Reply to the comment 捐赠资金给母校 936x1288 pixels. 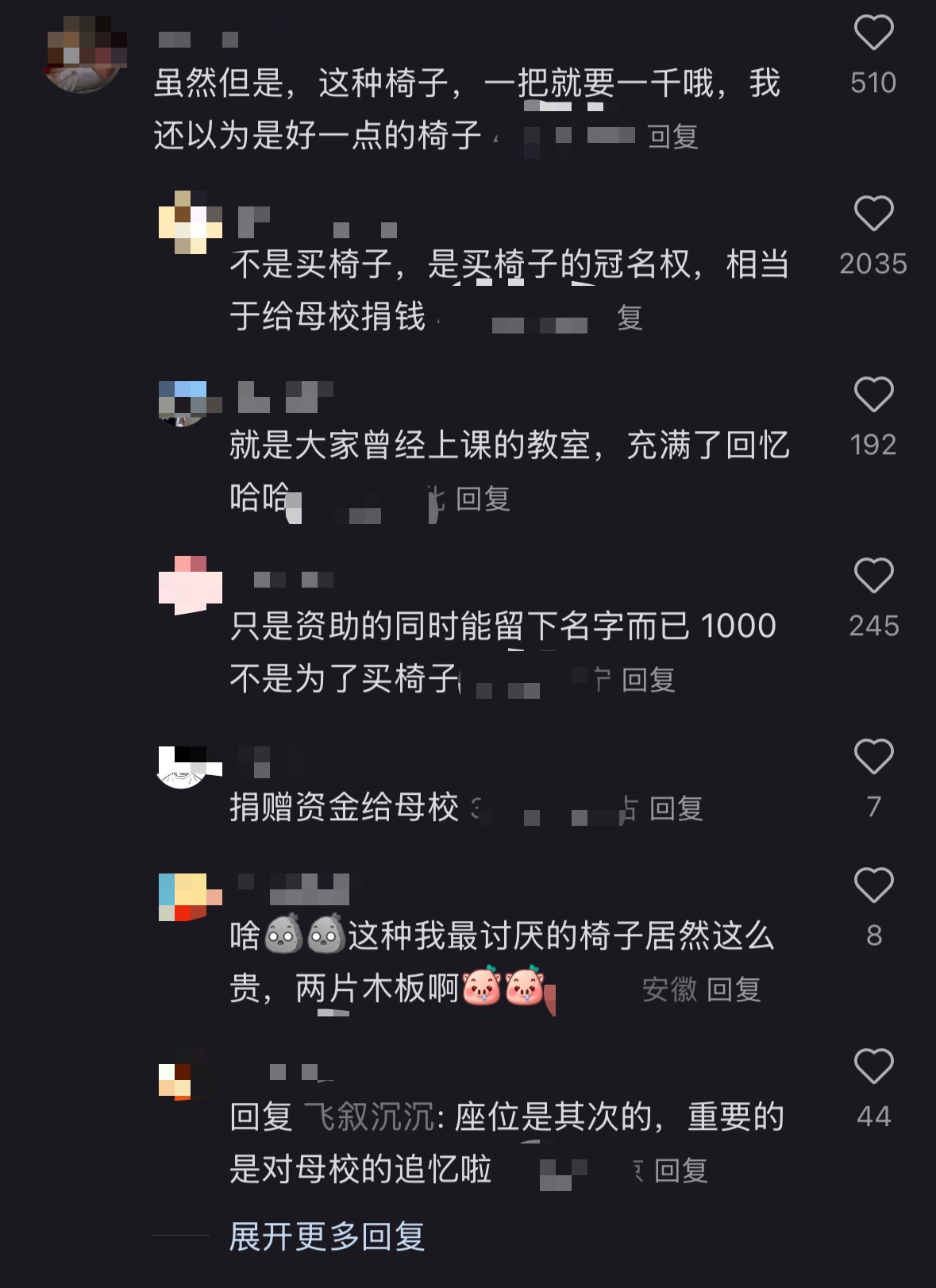(676, 808)
